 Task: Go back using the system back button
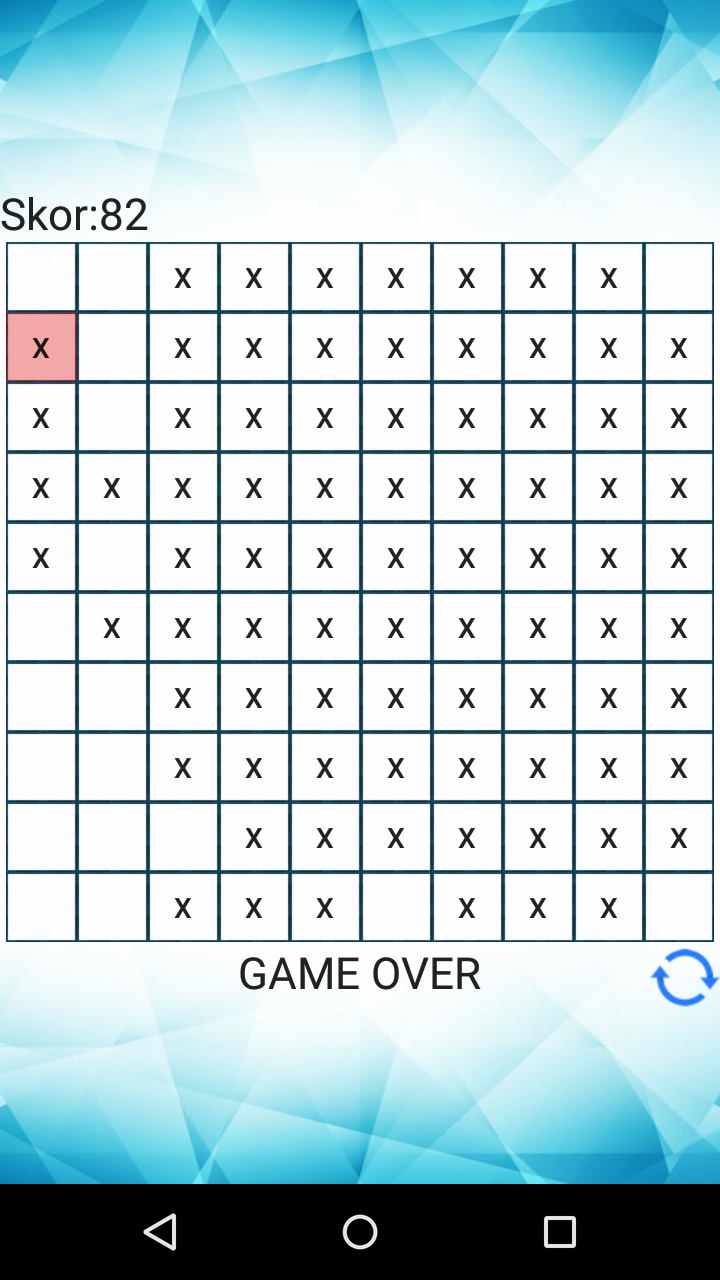tap(160, 1231)
